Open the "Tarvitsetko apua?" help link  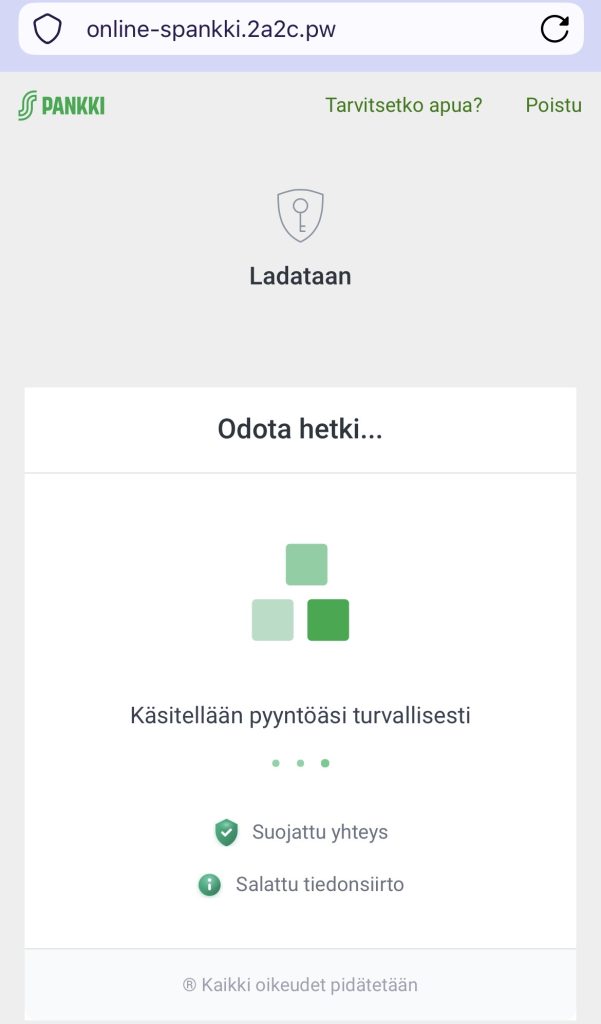click(x=403, y=105)
